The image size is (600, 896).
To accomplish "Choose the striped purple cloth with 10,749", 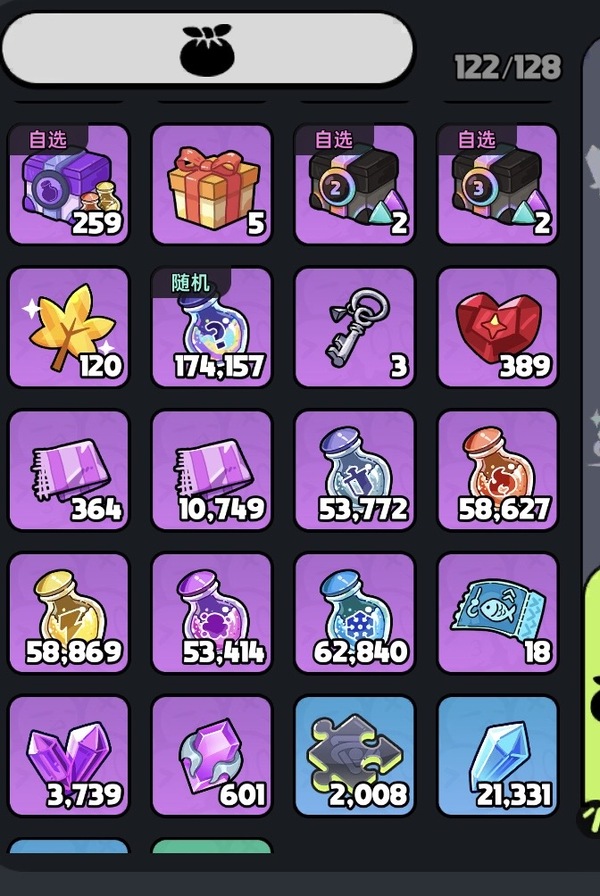I will [x=212, y=470].
